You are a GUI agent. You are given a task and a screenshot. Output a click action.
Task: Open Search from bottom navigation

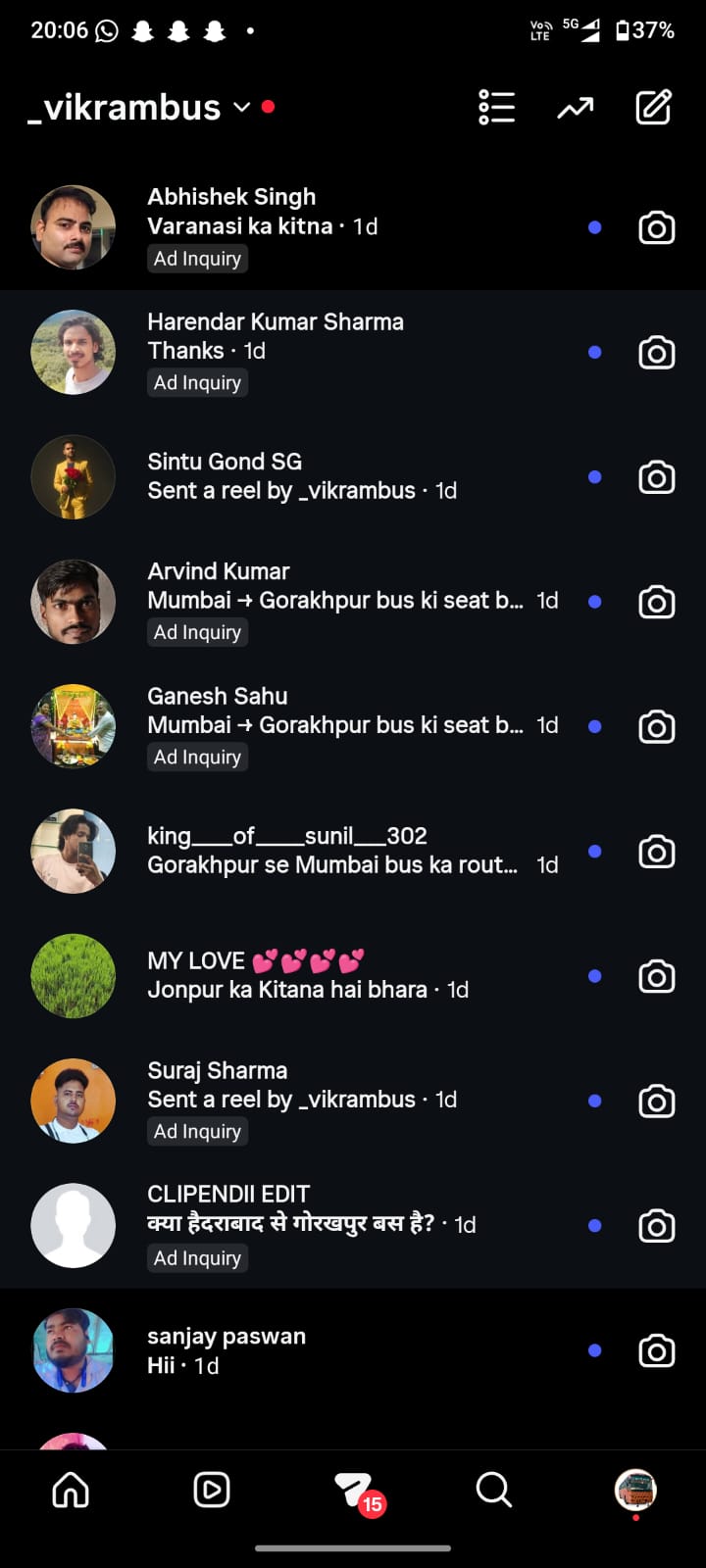(x=493, y=1490)
